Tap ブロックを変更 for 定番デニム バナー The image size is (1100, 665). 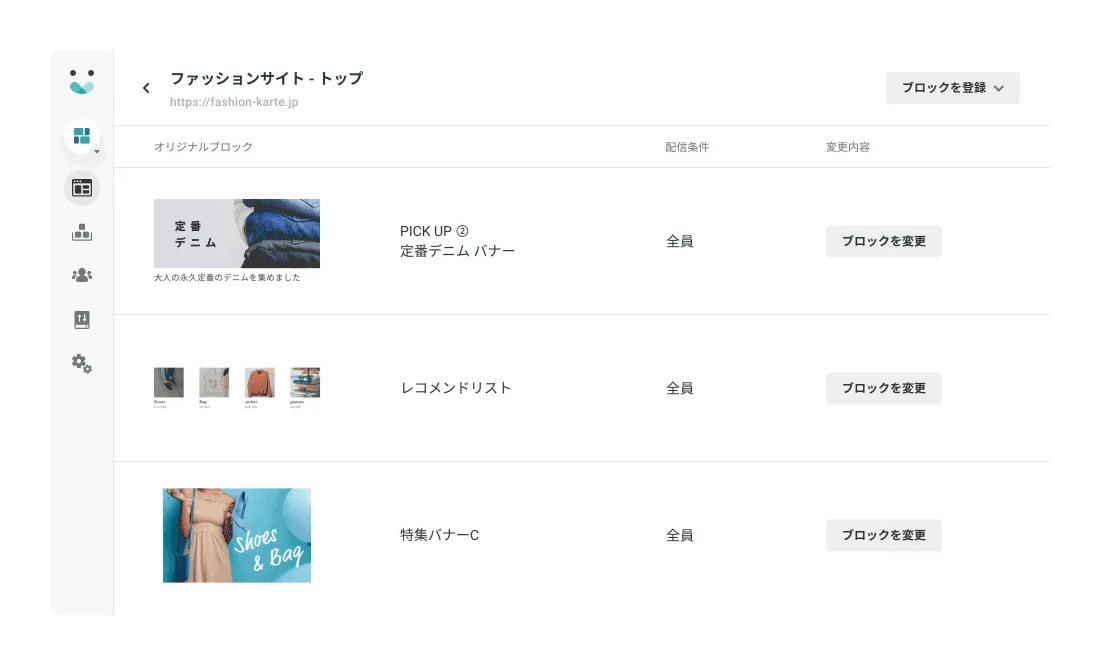(x=883, y=241)
